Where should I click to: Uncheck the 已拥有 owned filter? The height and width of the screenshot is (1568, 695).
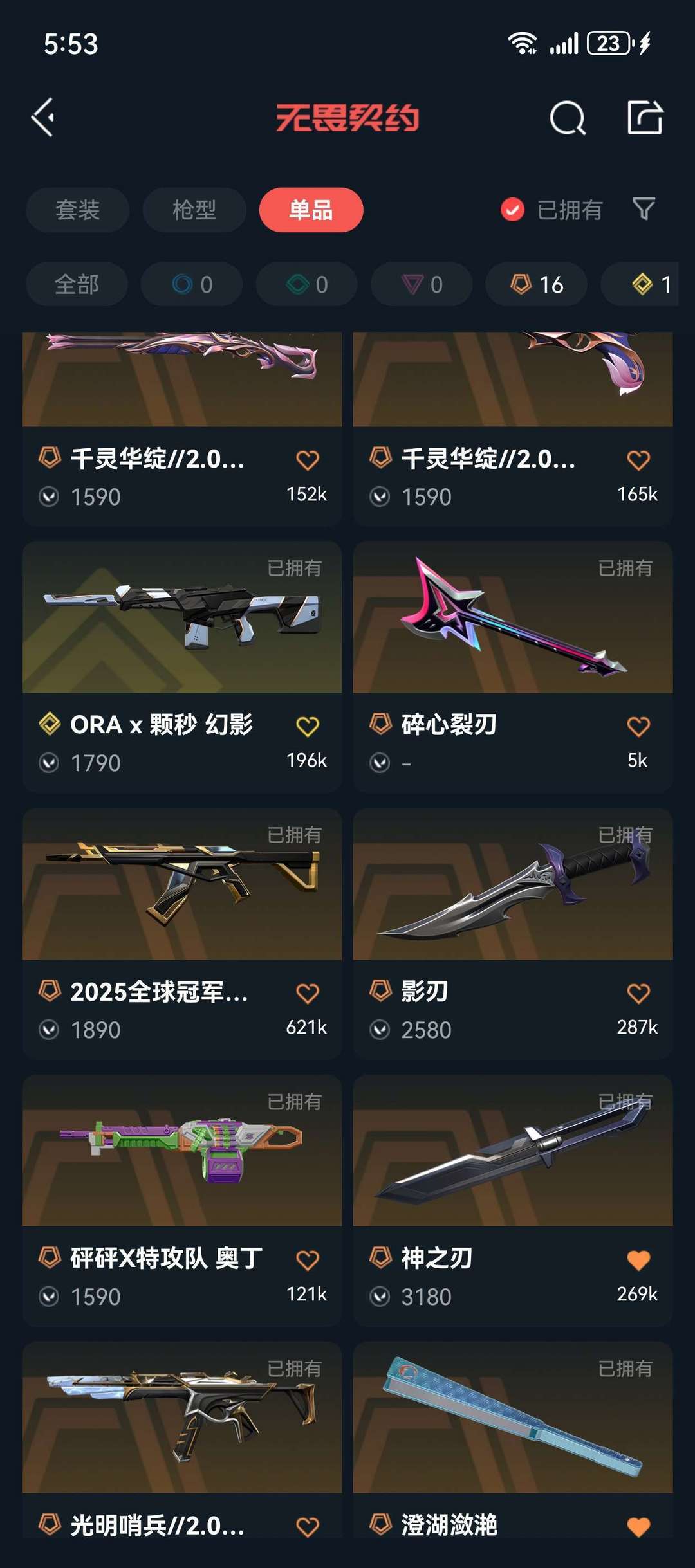[x=513, y=210]
